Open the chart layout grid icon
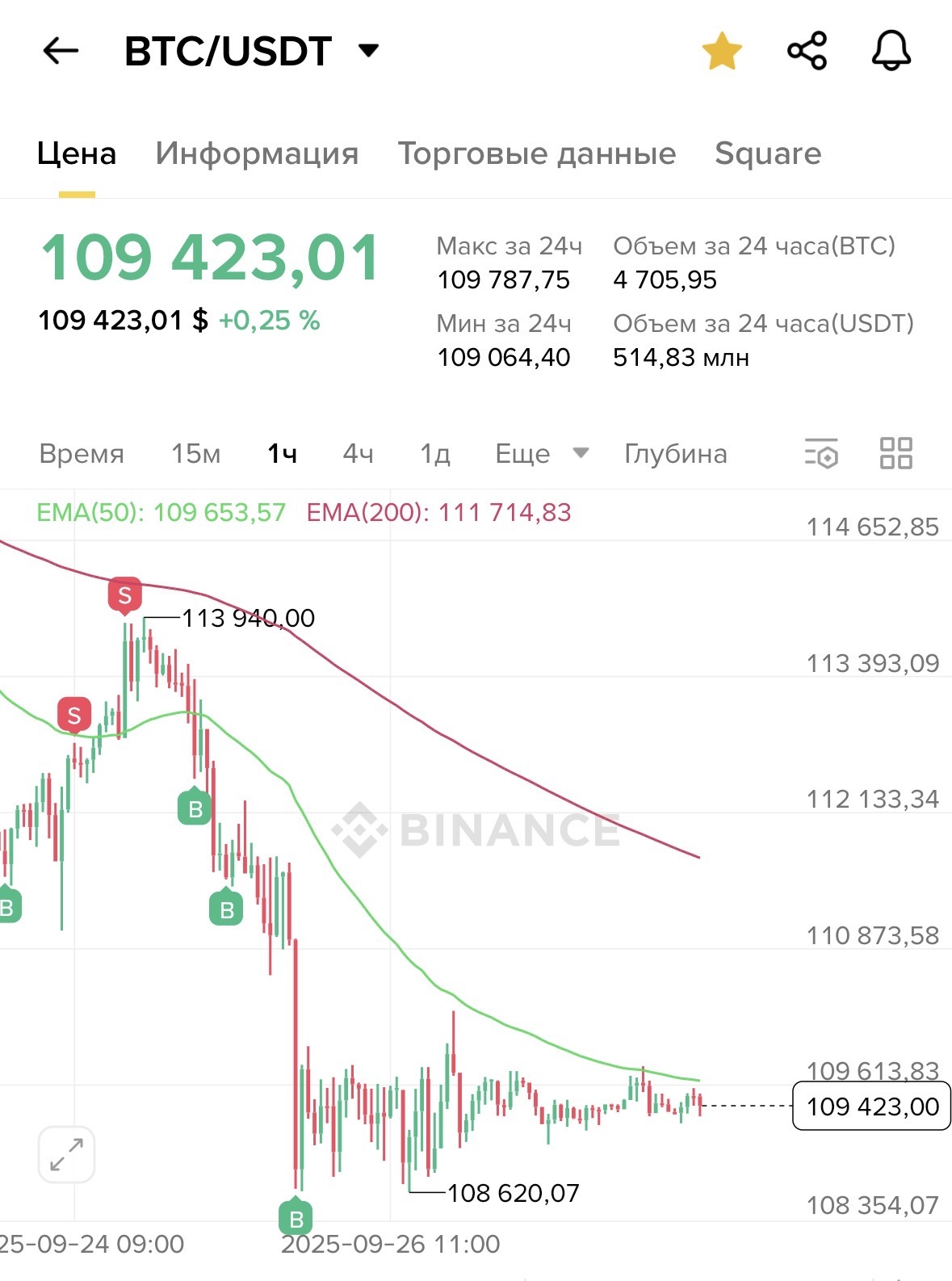Viewport: 952px width, 1281px height. click(x=895, y=454)
